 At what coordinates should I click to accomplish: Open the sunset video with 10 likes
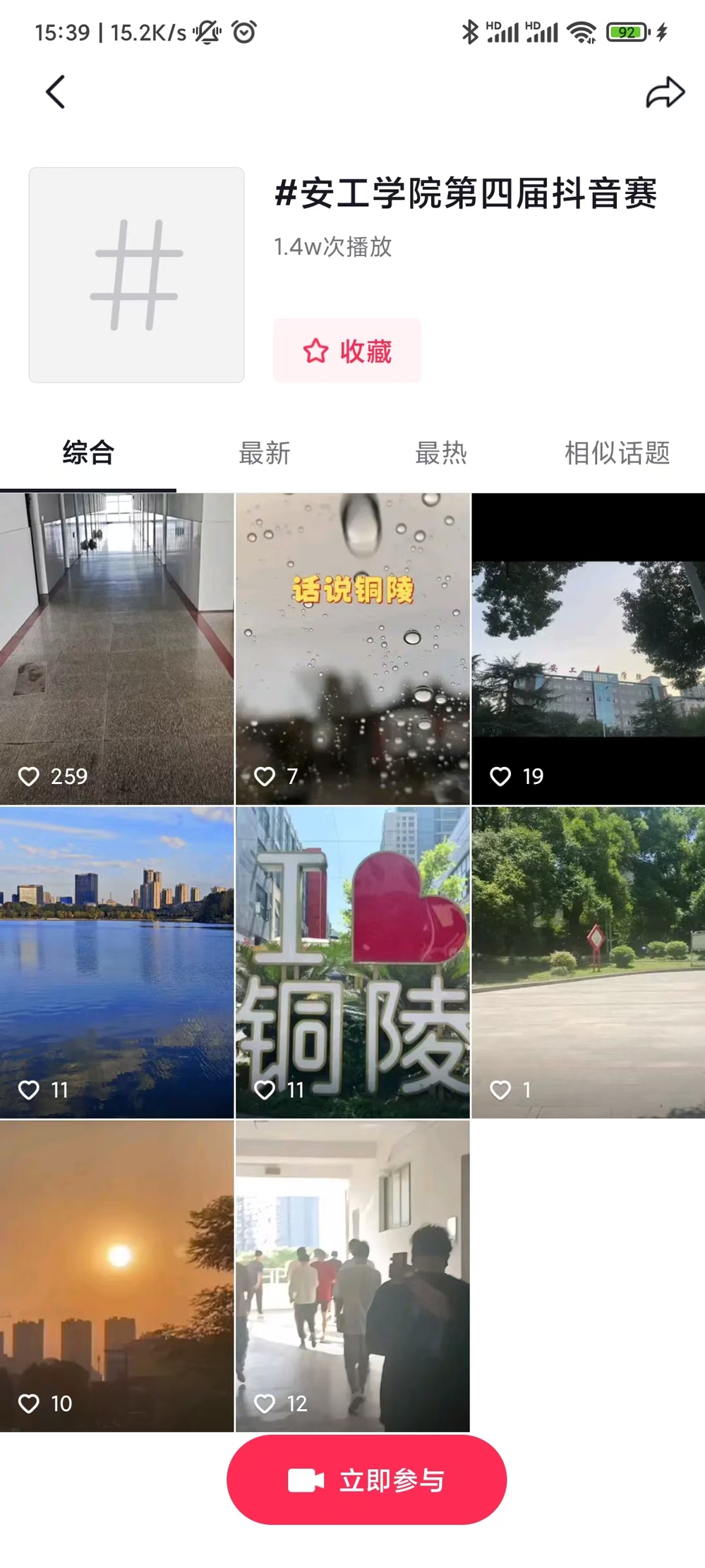pyautogui.click(x=116, y=1276)
